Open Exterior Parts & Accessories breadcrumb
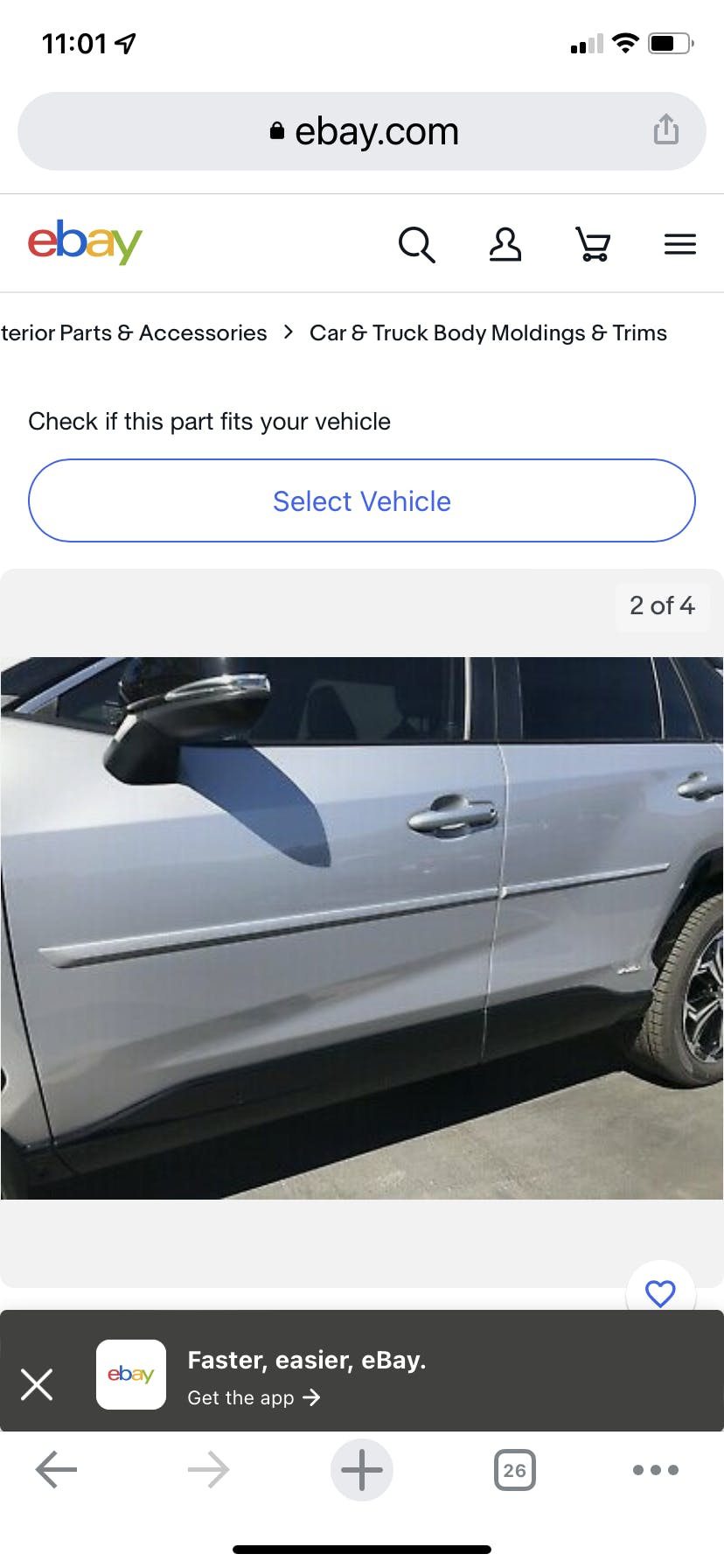724x1568 pixels. click(134, 333)
